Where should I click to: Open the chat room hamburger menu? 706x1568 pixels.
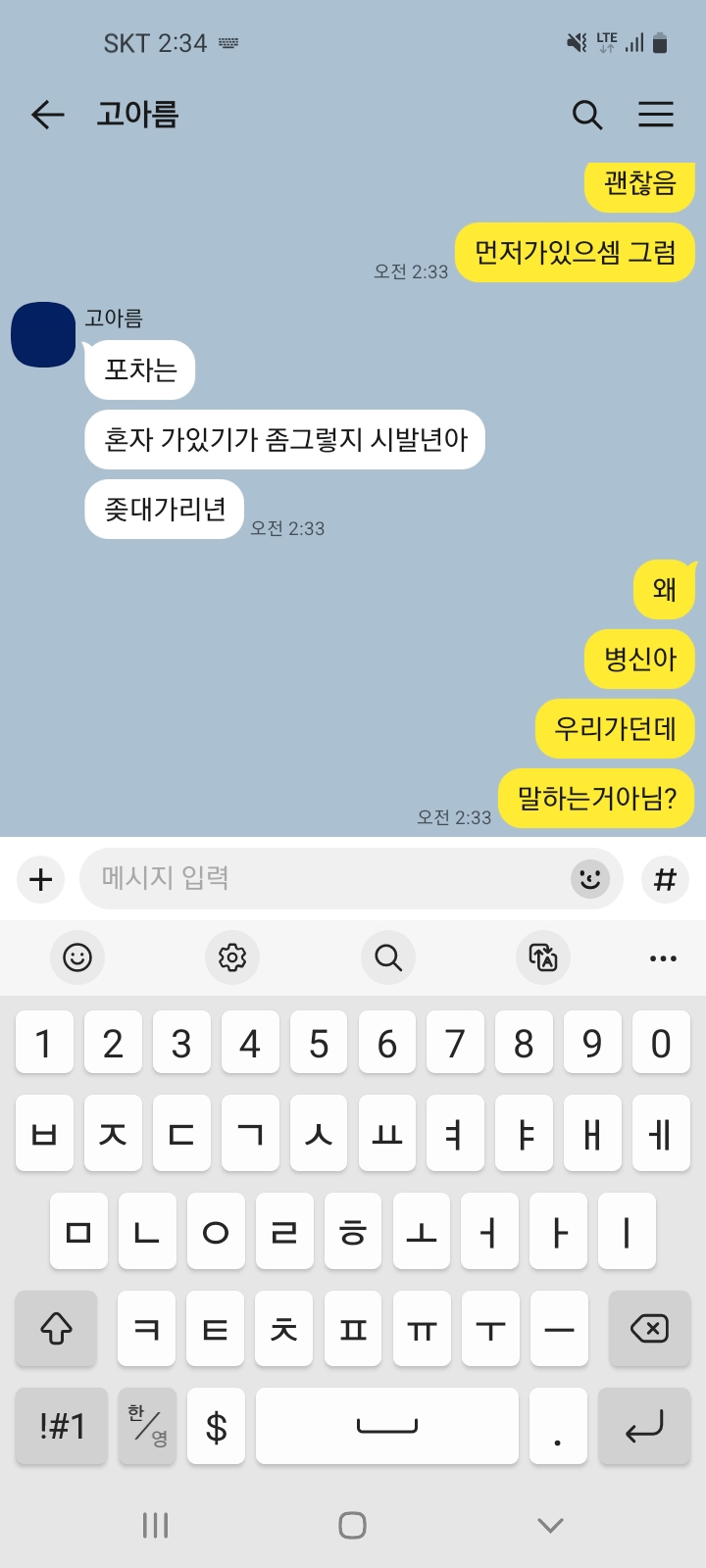(656, 115)
